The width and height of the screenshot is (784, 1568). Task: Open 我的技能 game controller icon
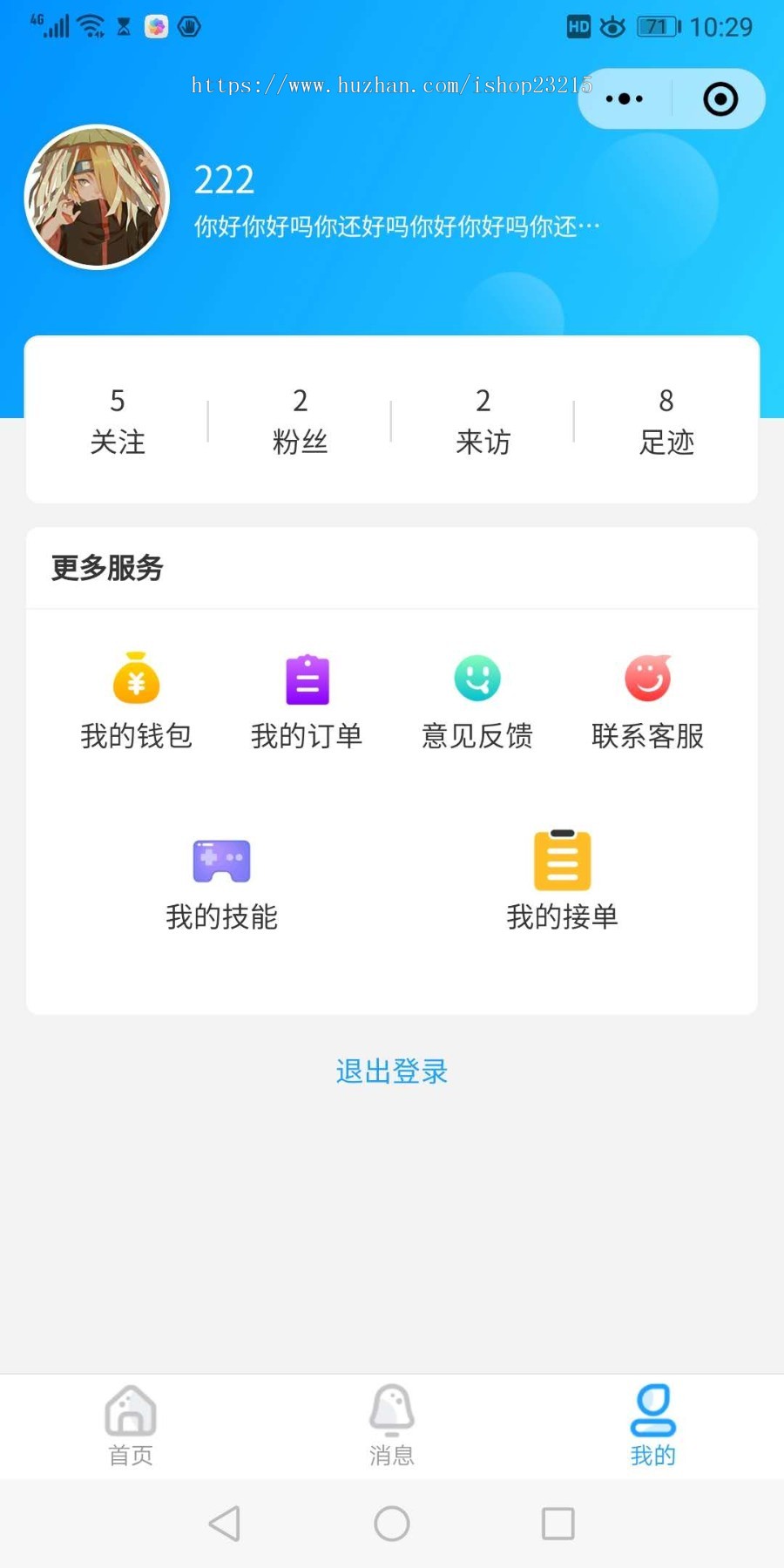pyautogui.click(x=220, y=861)
